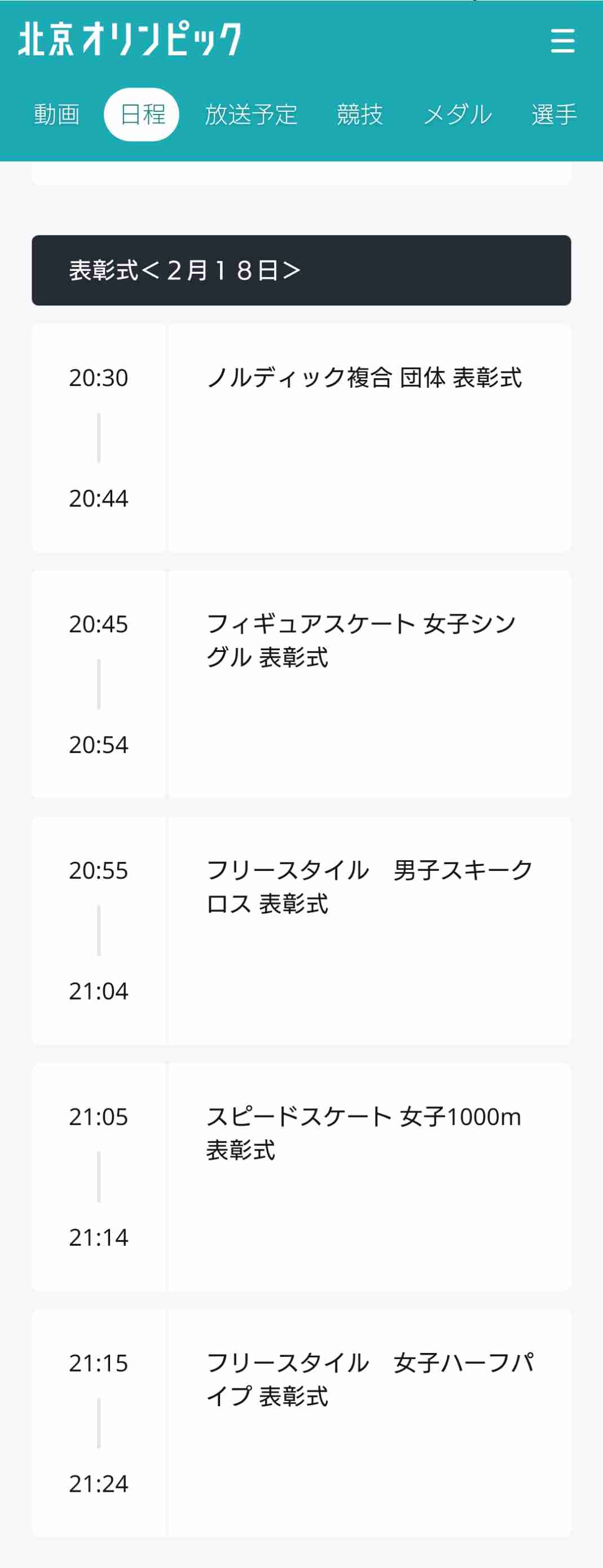Viewport: 603px width, 1568px height.
Task: Tap the 北京オリンピック site title
Action: (130, 39)
